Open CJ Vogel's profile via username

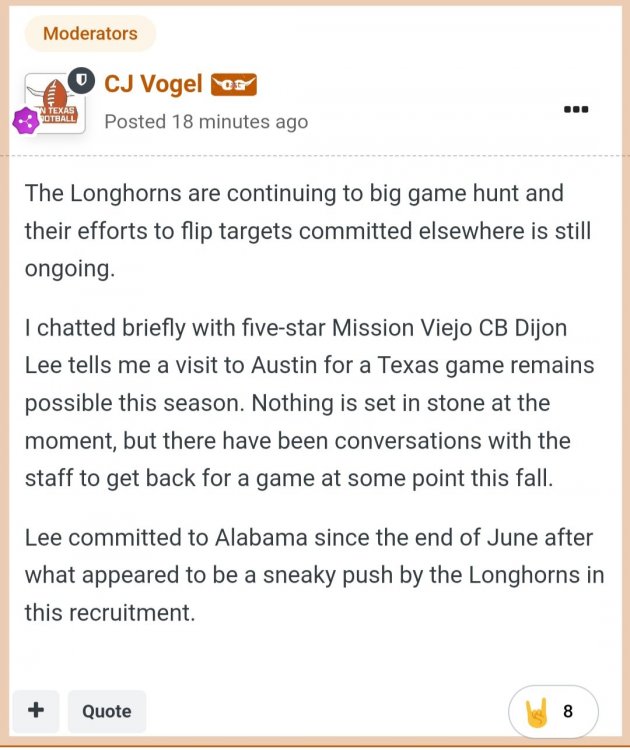[153, 84]
